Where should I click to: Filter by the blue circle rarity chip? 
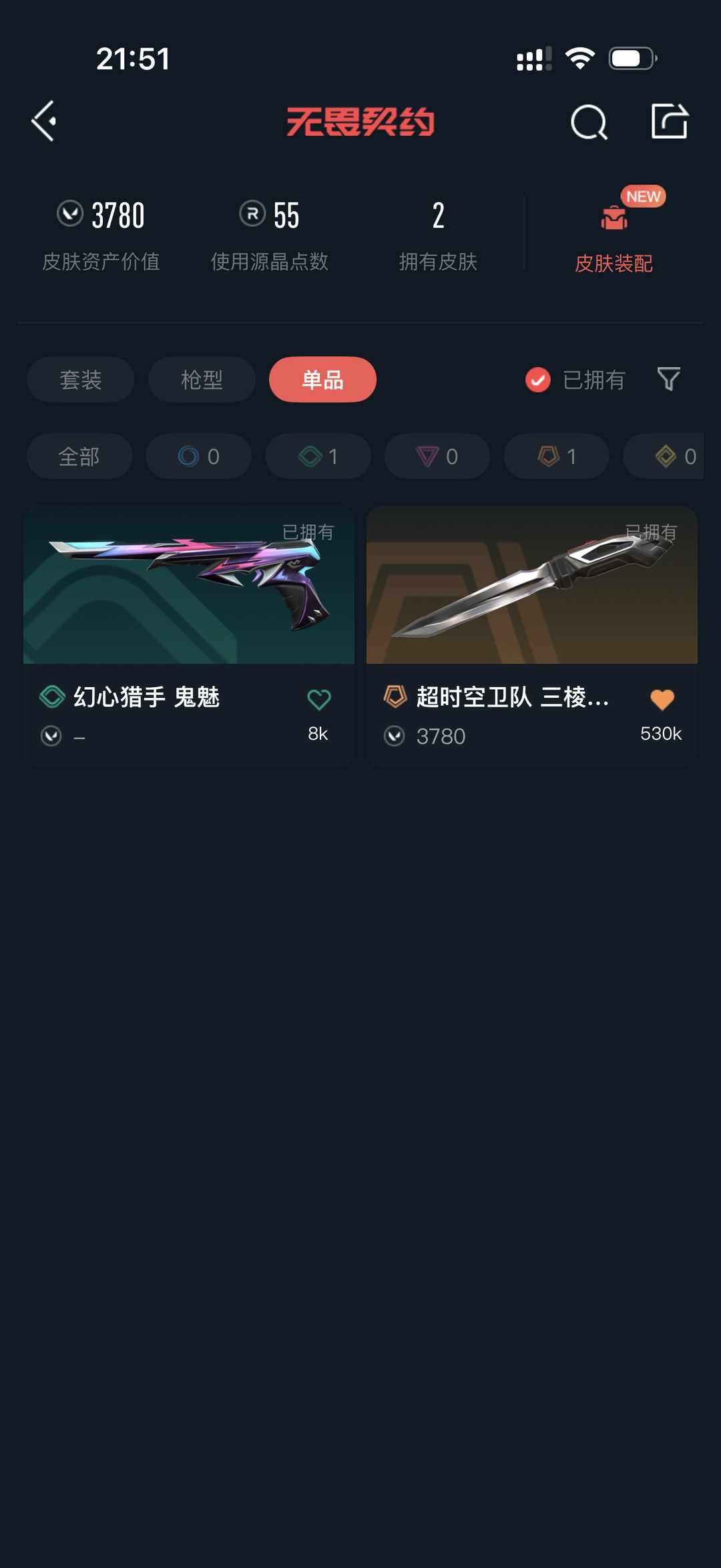point(198,456)
